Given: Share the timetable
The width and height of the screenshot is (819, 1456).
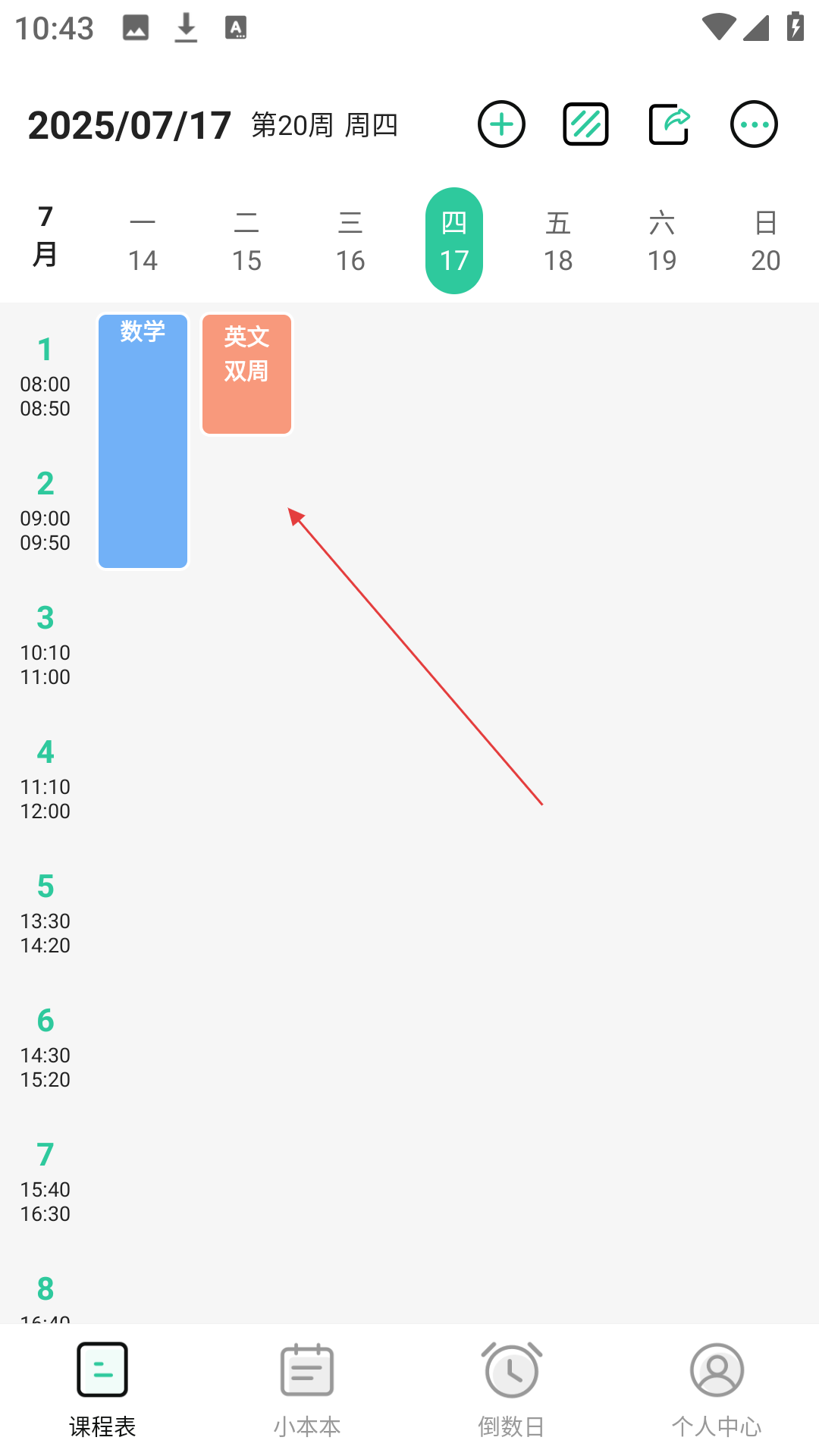Looking at the screenshot, I should pyautogui.click(x=670, y=124).
